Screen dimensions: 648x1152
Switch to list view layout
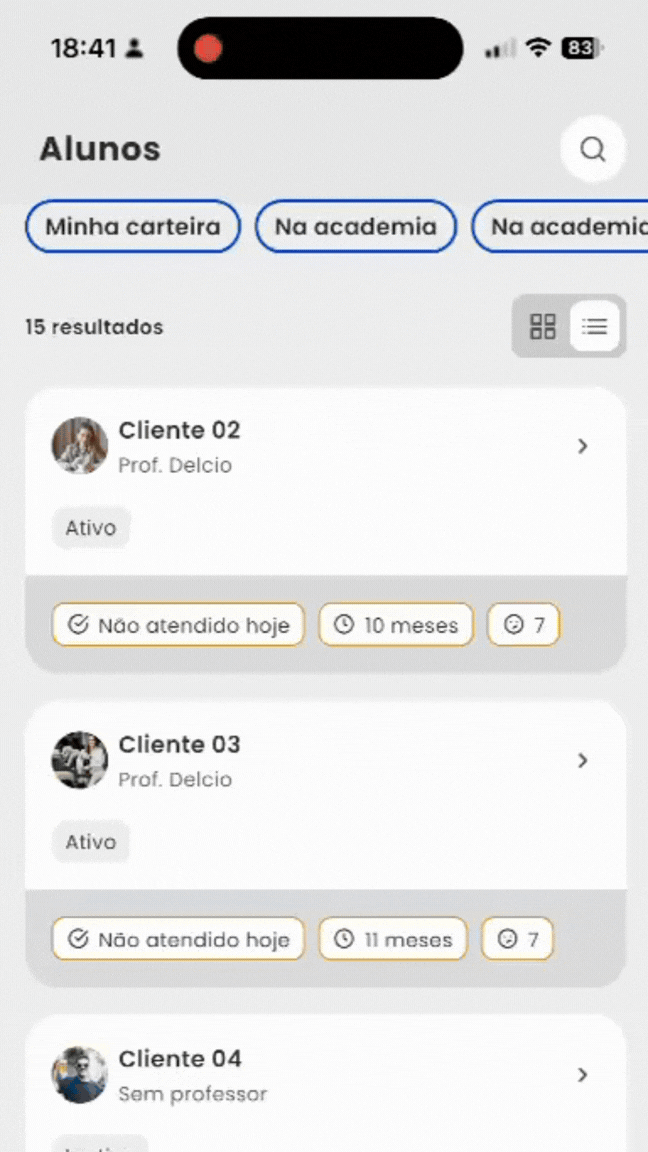595,326
